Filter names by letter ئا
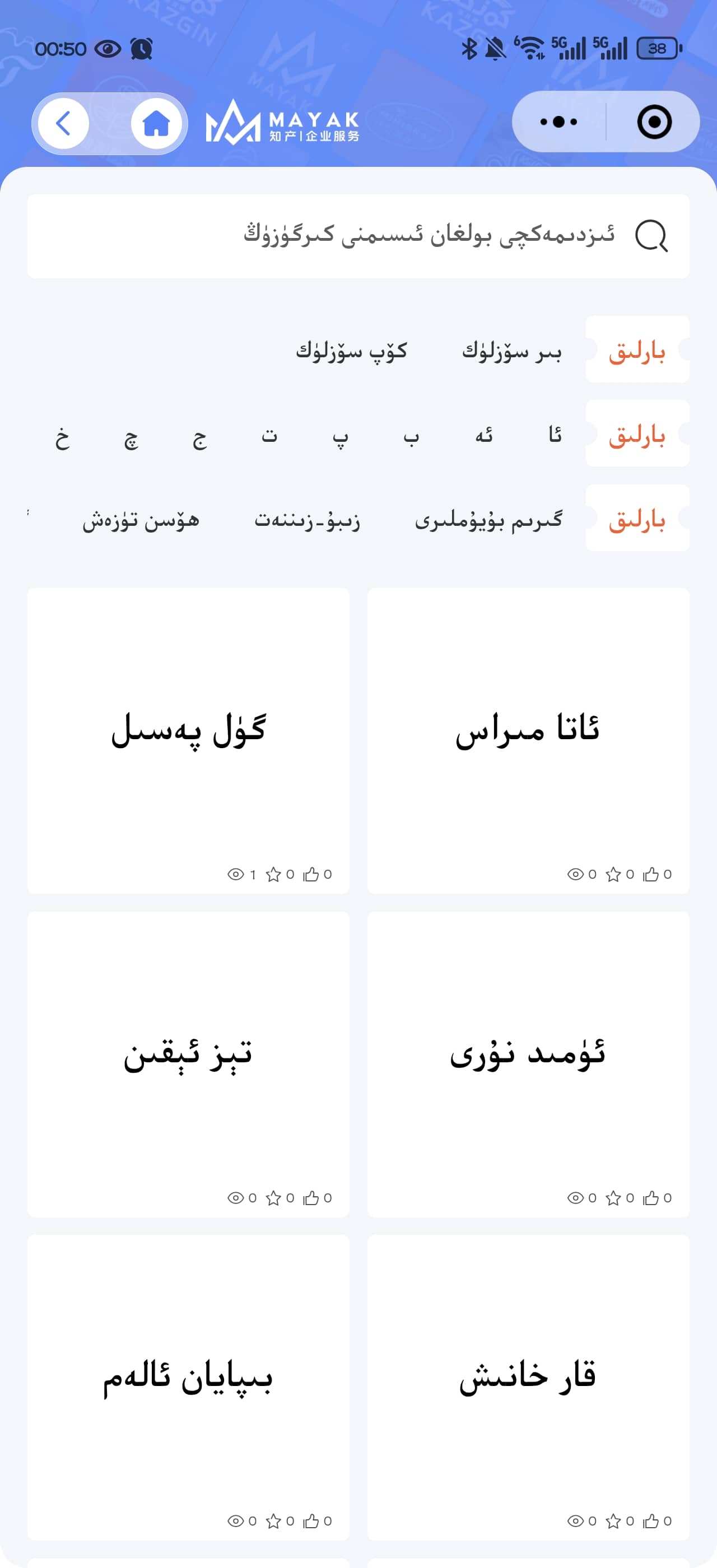Image resolution: width=717 pixels, height=1568 pixels. [x=555, y=435]
